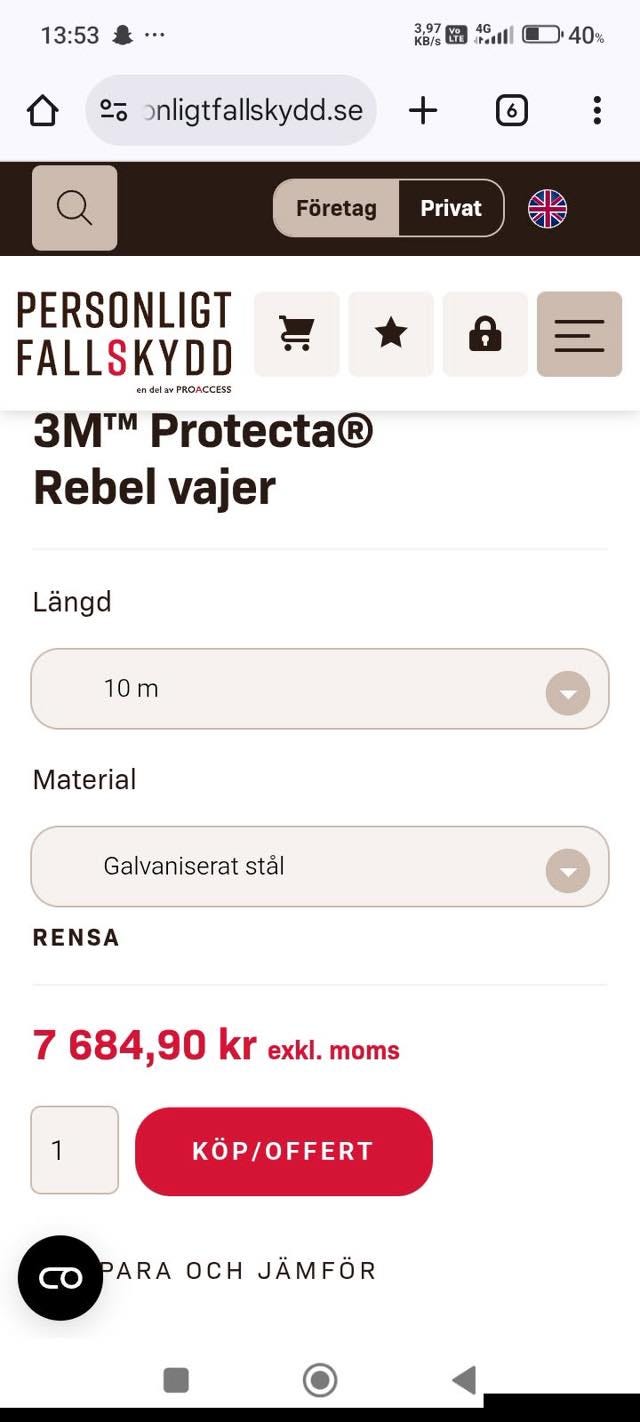The height and width of the screenshot is (1422, 640).
Task: Focus the quantity field
Action: point(75,1150)
